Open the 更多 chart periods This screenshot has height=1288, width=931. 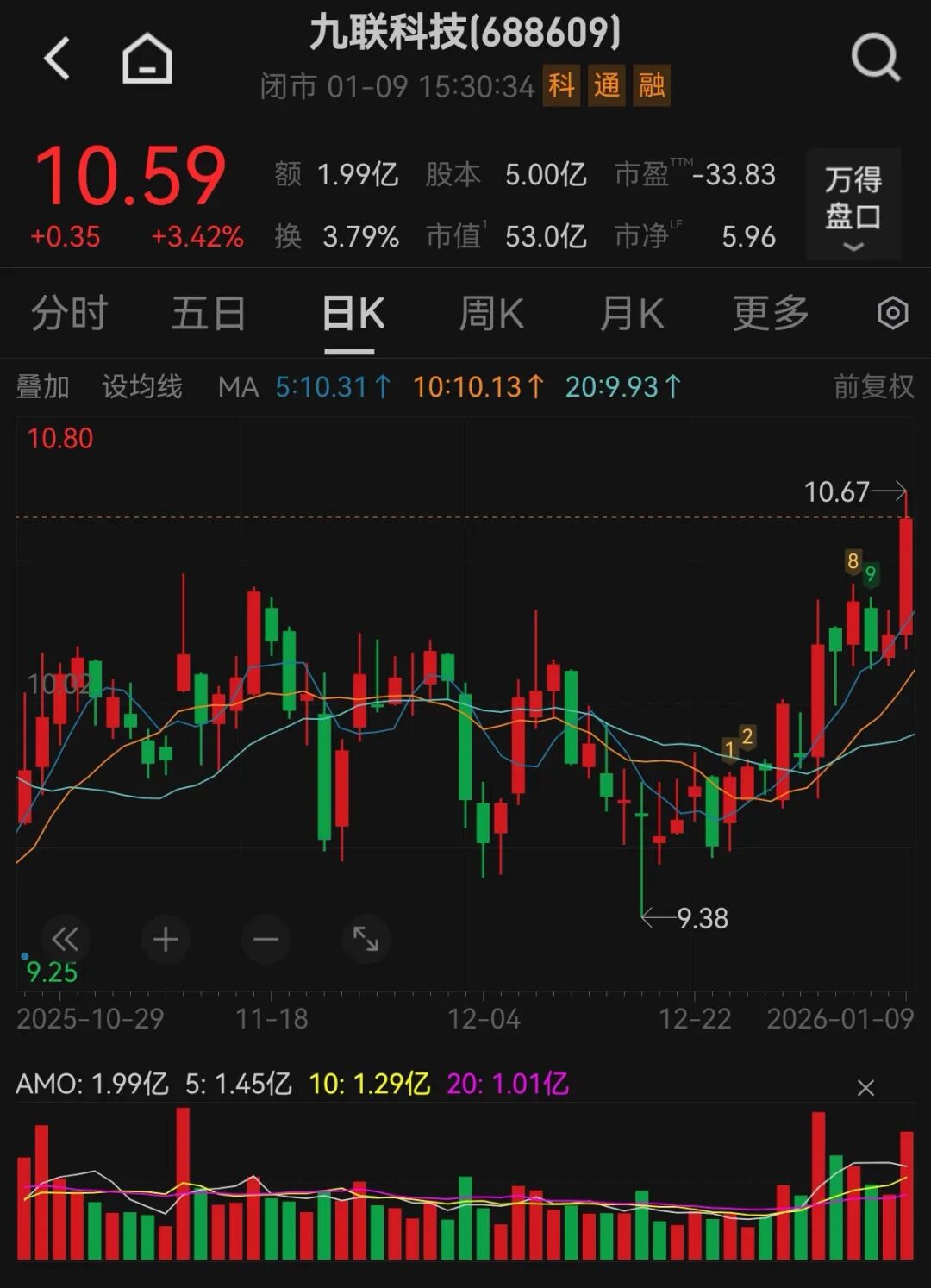pyautogui.click(x=770, y=313)
